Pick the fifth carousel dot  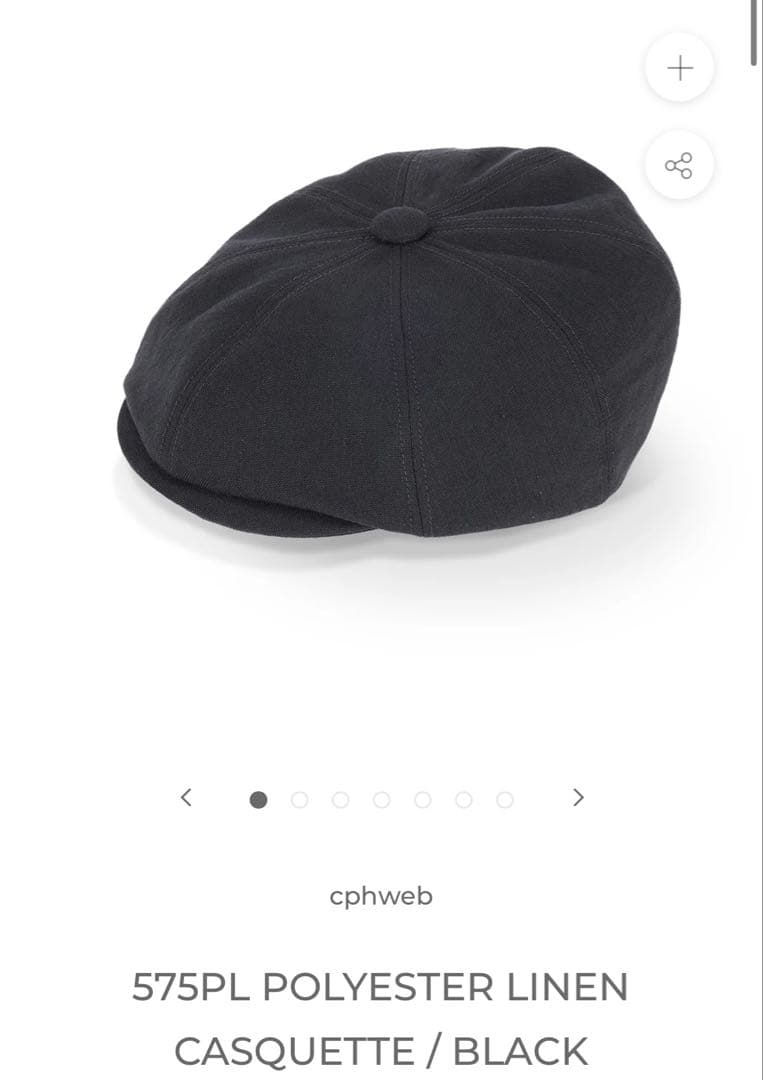pos(420,799)
